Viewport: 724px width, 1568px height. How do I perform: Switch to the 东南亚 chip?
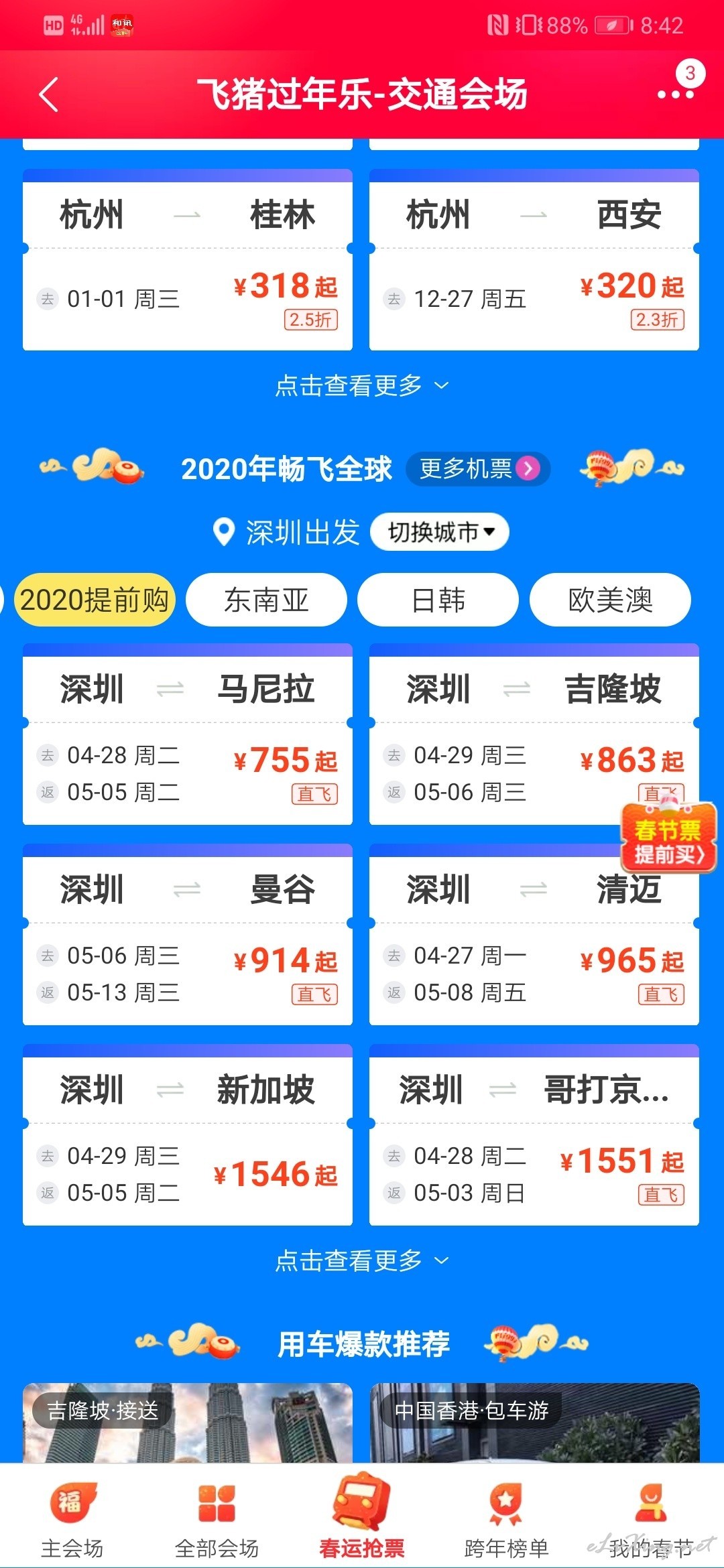click(x=266, y=600)
